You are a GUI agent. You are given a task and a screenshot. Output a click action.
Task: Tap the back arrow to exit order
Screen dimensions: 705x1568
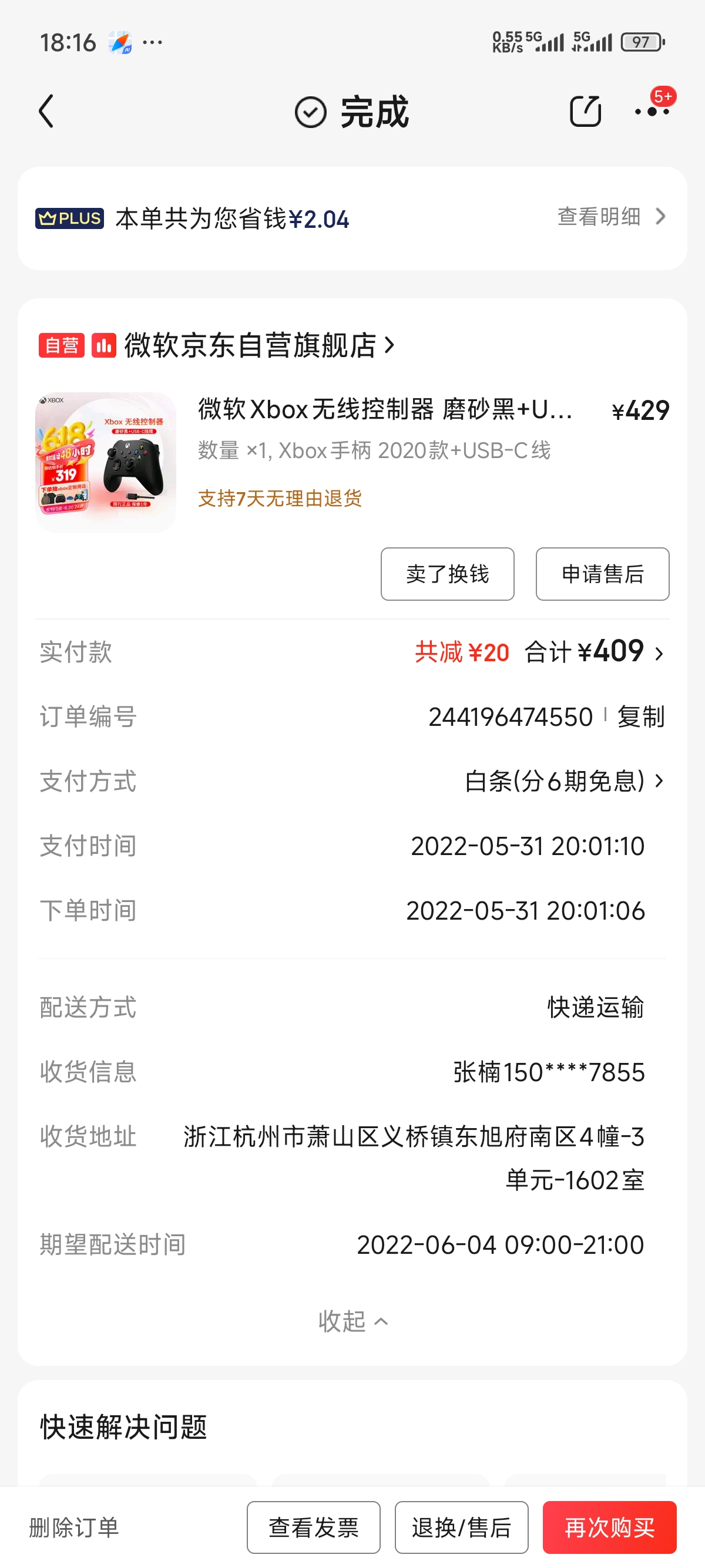[45, 112]
